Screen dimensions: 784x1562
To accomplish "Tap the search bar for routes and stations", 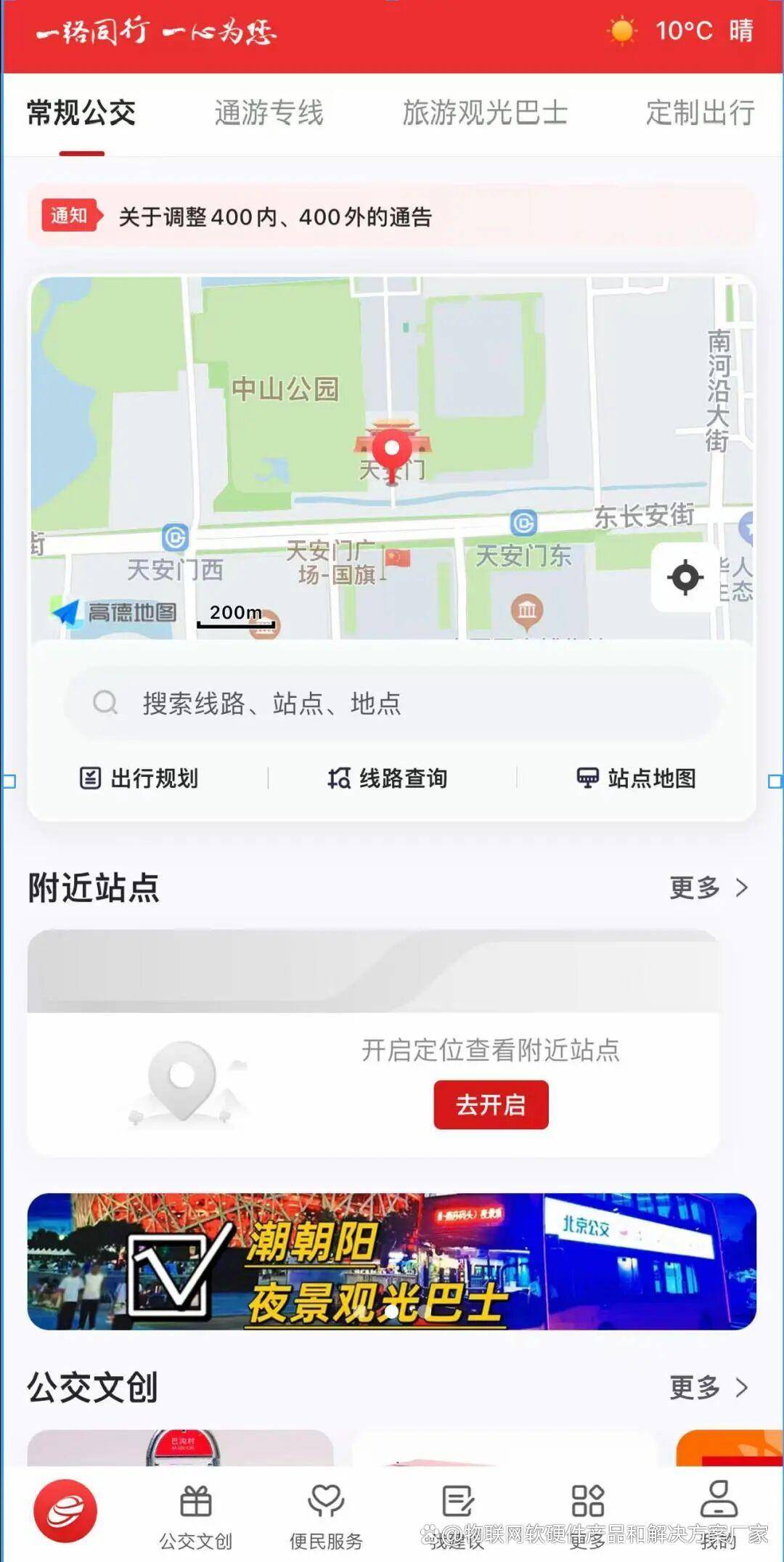I will [x=392, y=702].
